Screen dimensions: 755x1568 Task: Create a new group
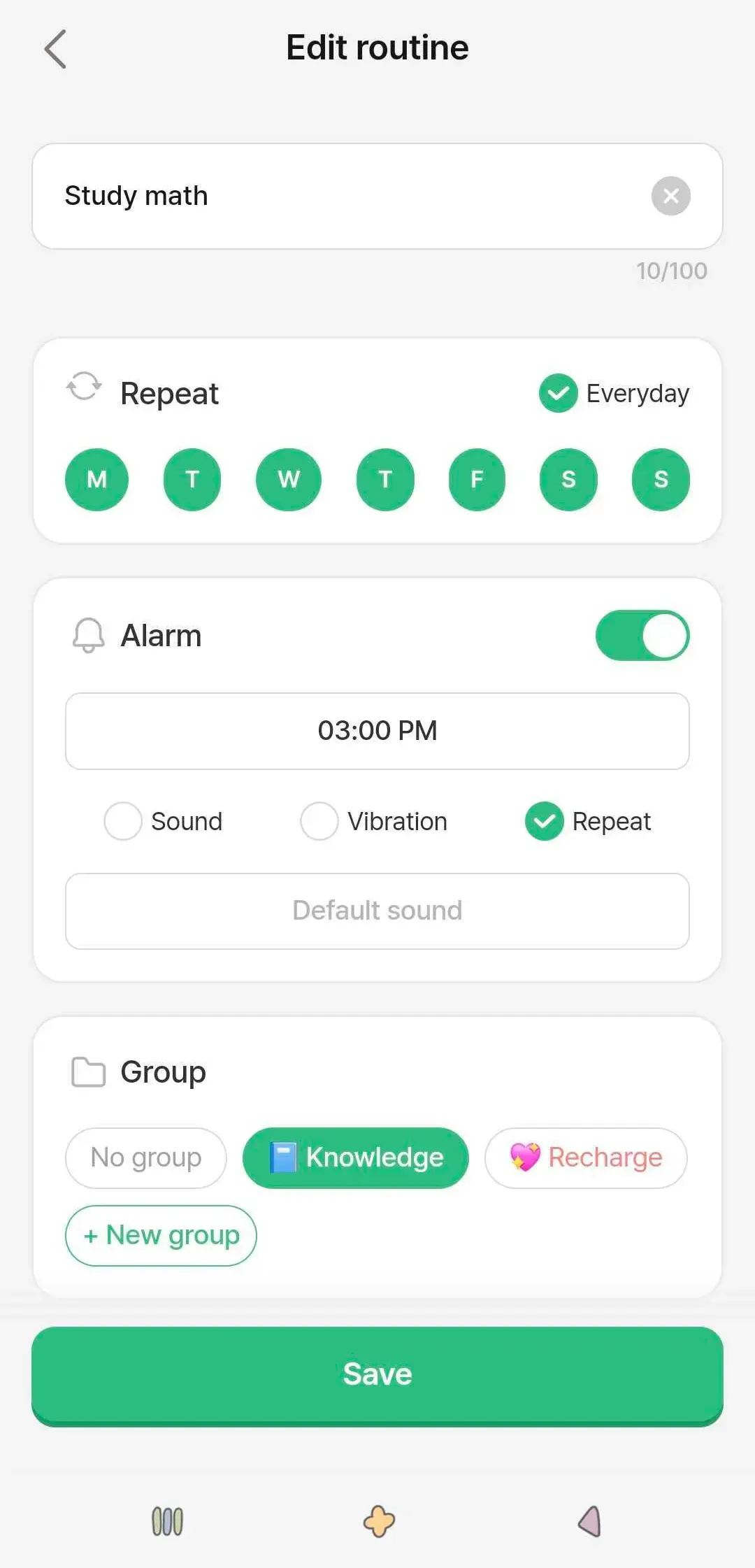point(161,1235)
